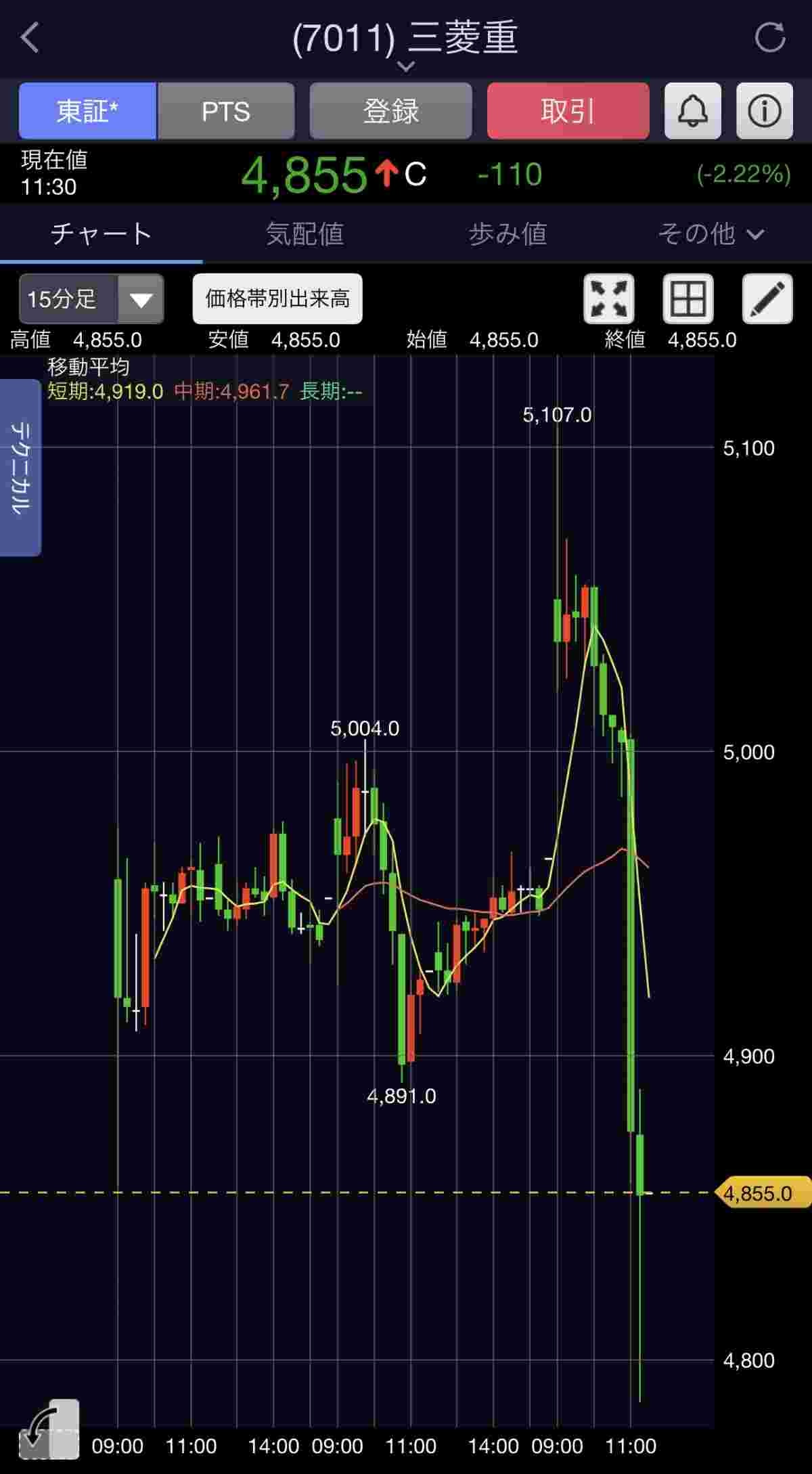Tap the 登録 button
Screen dimensions: 812x1474
tap(390, 111)
